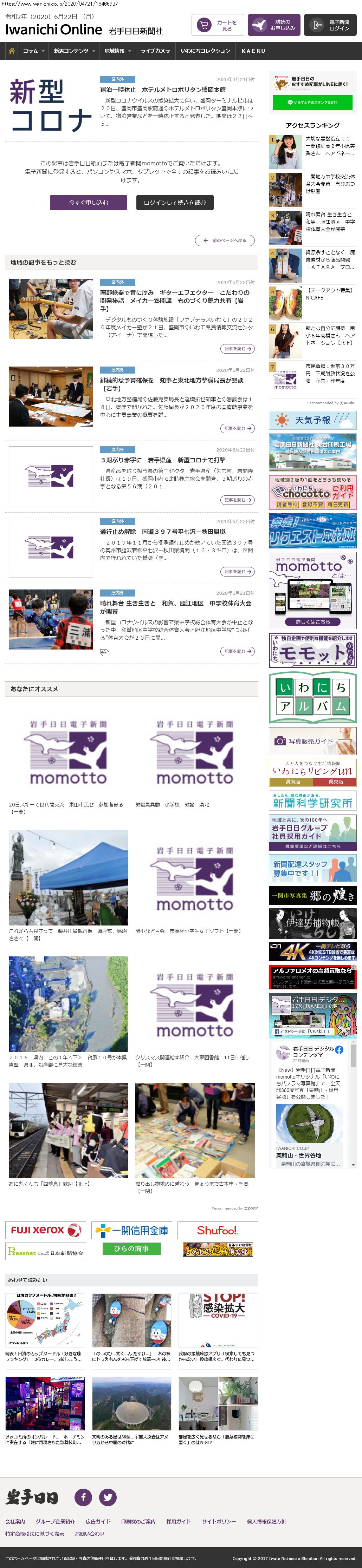Screen dimensions: 362x1568
Task: Open the 天気予報 weather banner
Action: click(313, 420)
